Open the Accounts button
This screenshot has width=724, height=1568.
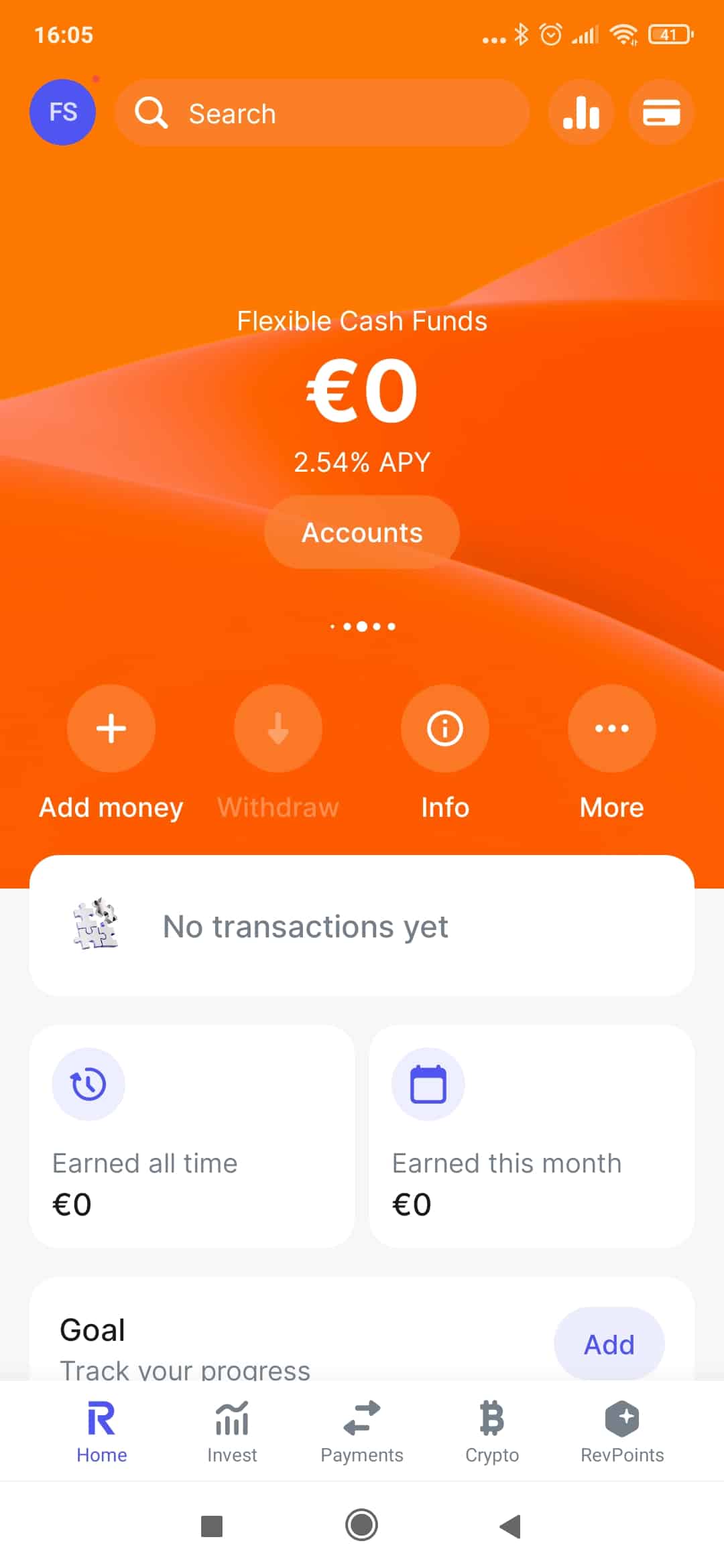tap(361, 531)
